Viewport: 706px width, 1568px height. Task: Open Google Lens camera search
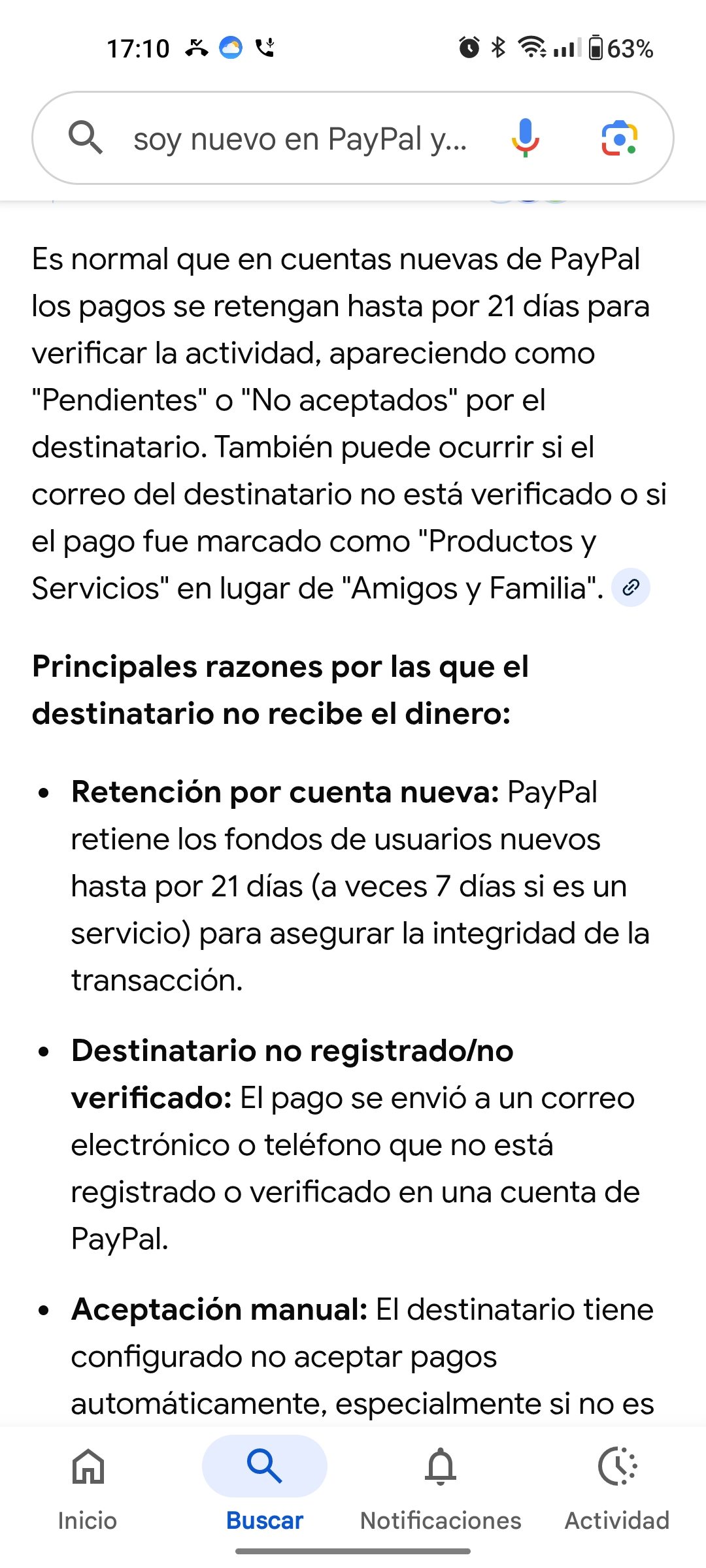click(x=619, y=138)
